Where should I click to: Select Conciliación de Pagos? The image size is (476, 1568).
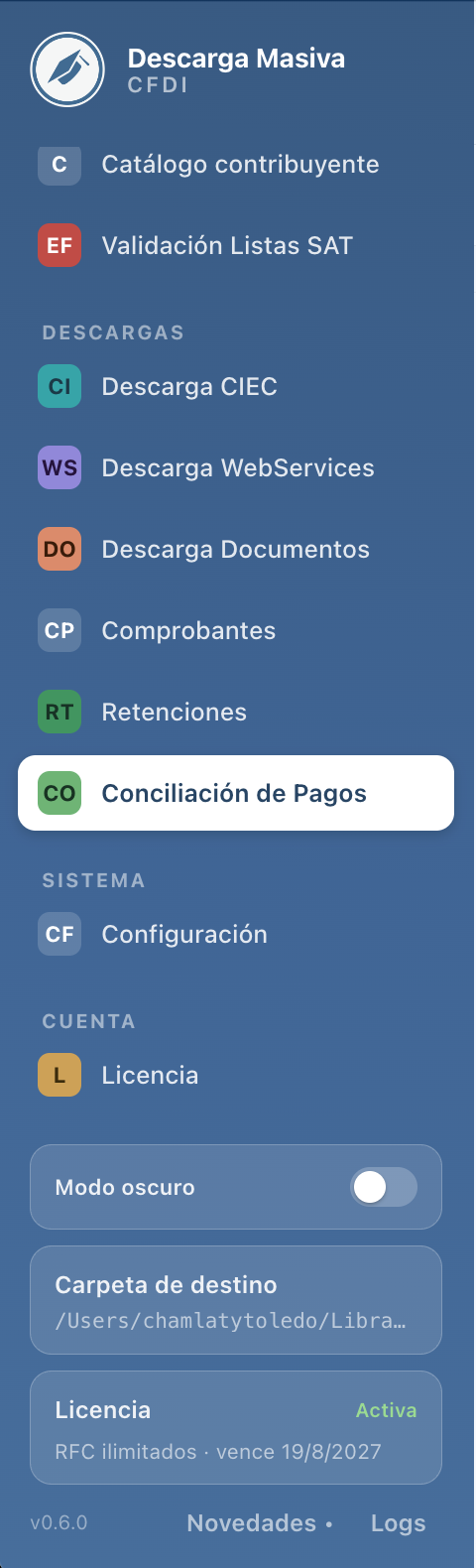pos(236,794)
